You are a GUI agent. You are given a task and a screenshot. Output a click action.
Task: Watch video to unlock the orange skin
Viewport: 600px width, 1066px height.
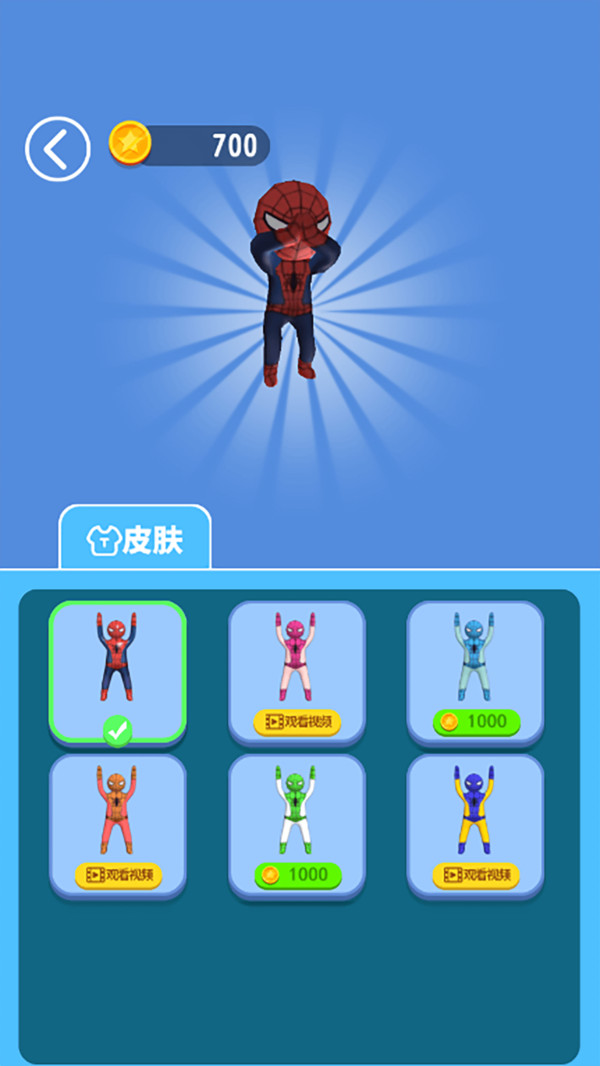click(118, 875)
